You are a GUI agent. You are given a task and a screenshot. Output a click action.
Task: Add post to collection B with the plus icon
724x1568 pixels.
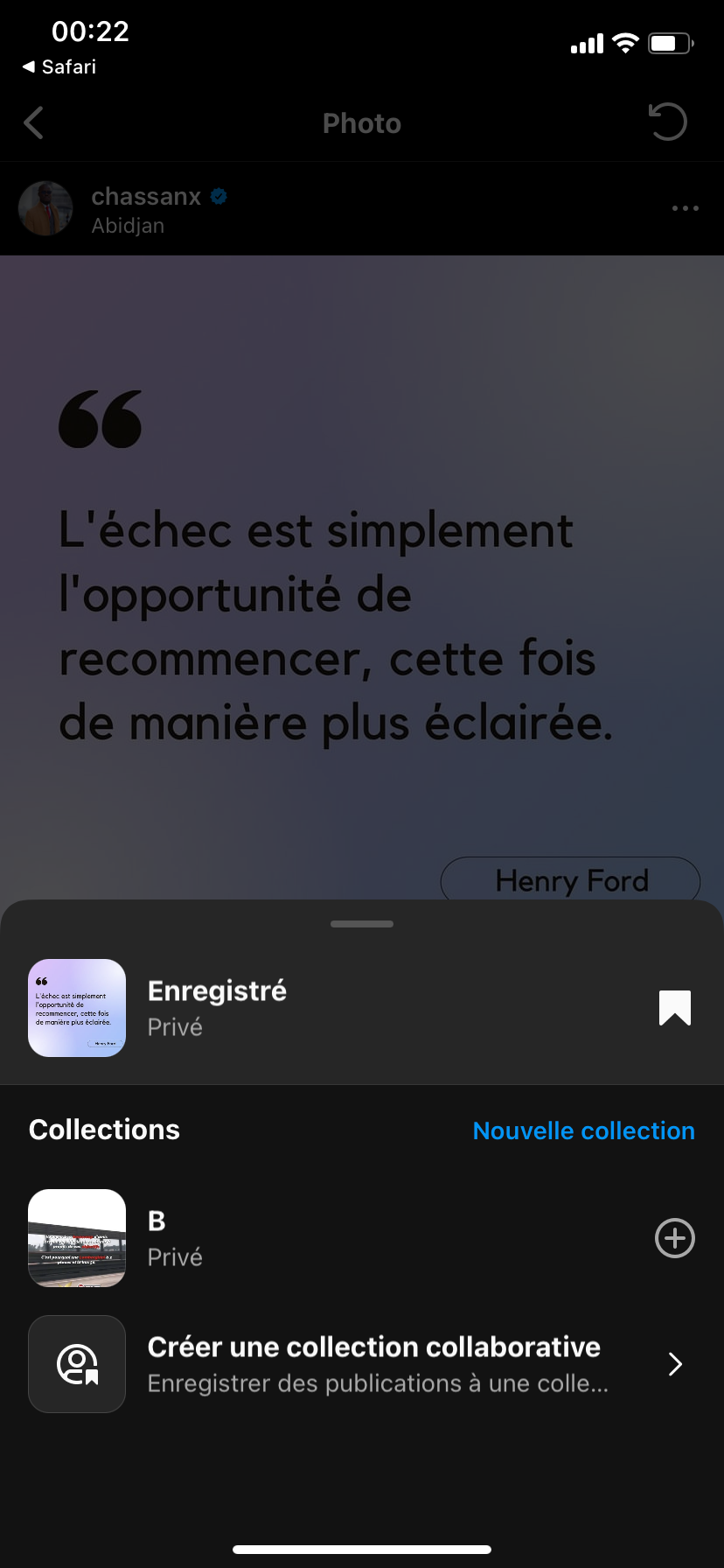pos(674,1238)
